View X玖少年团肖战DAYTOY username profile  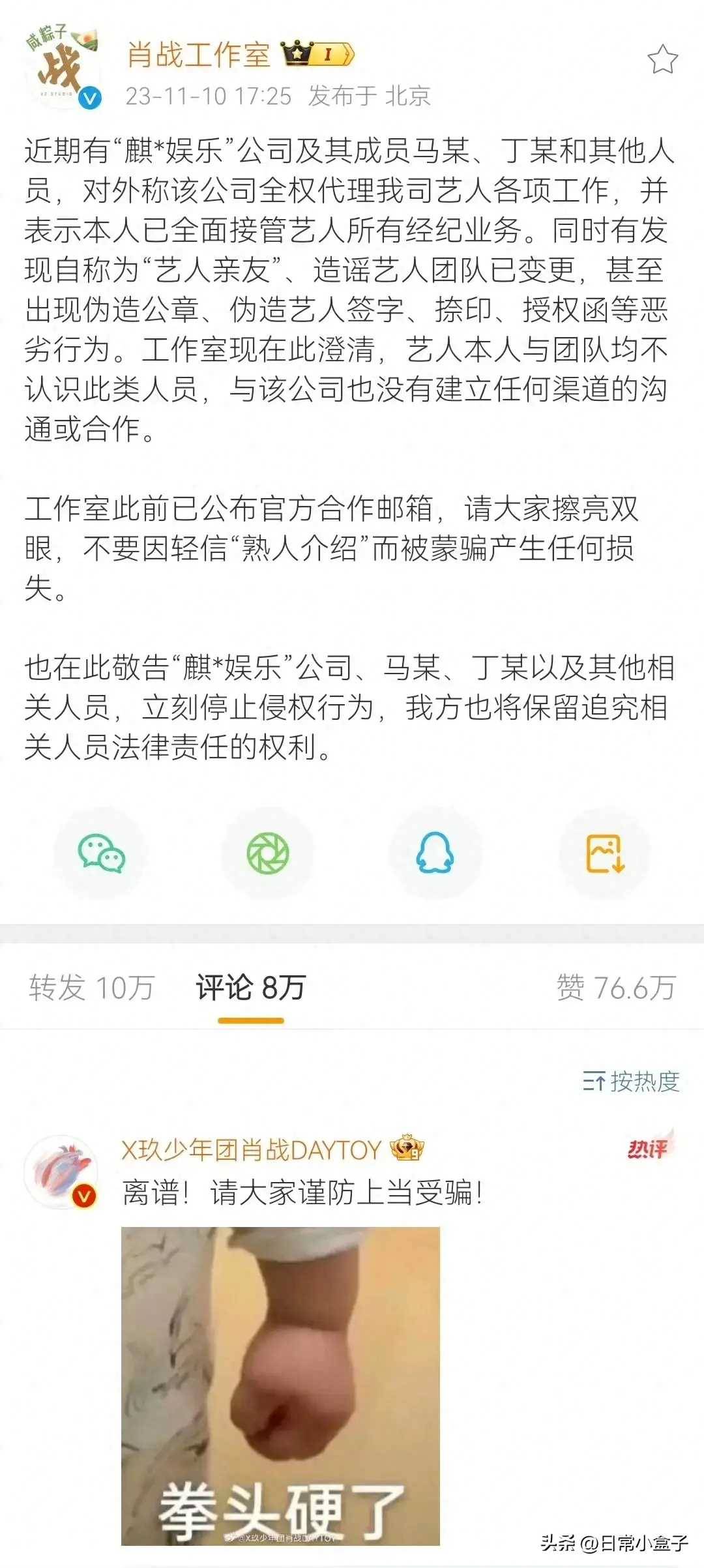[252, 1150]
